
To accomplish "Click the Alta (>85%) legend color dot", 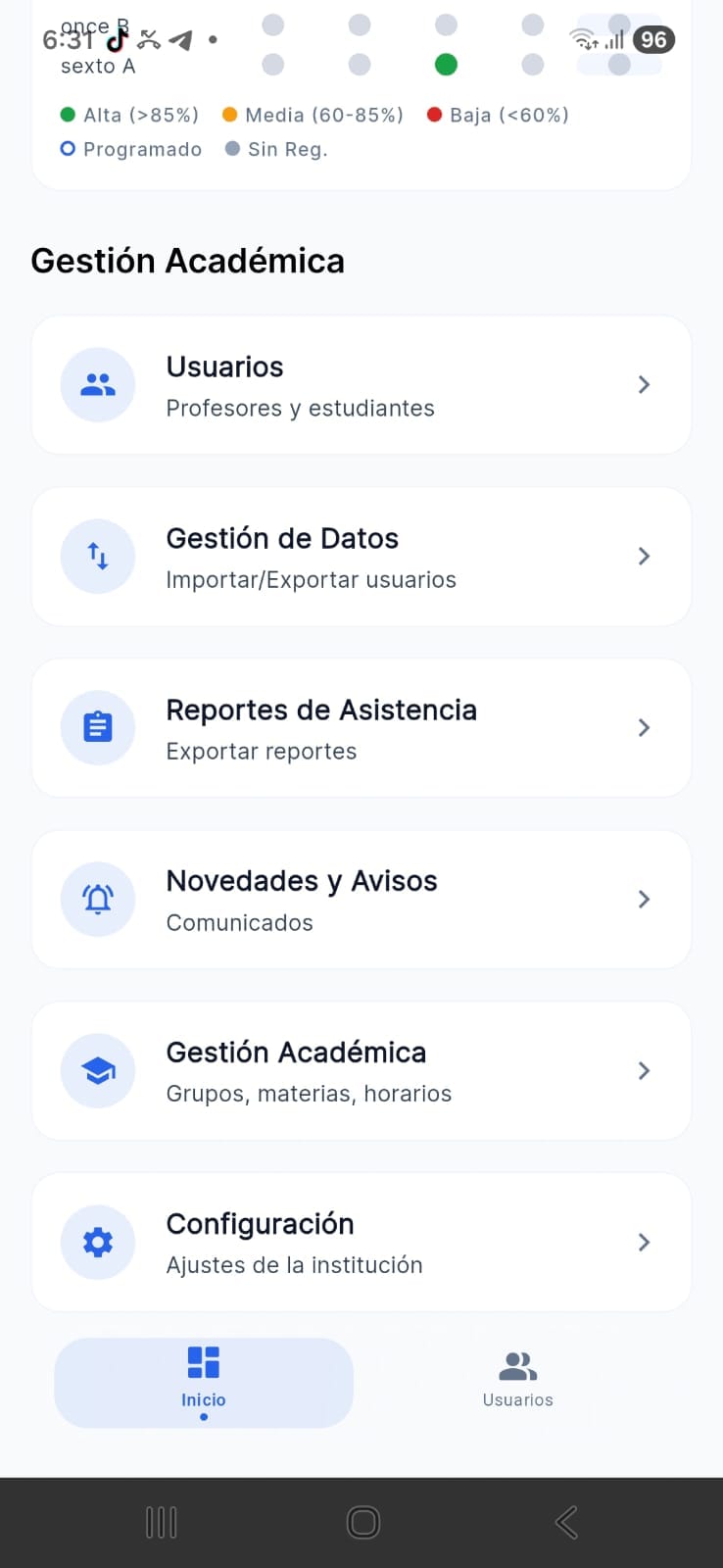I will pos(67,114).
